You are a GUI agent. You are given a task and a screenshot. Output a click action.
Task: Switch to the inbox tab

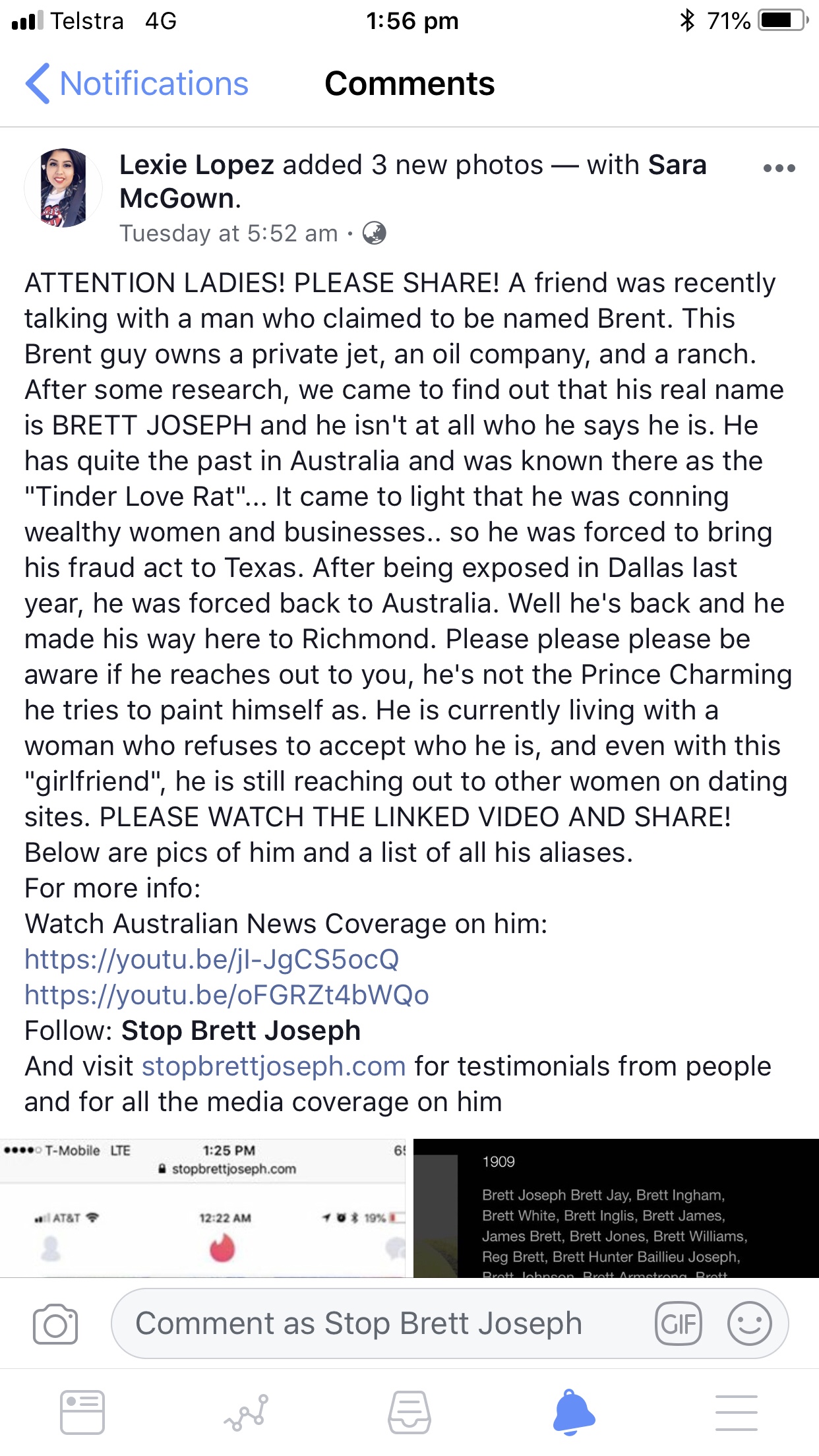click(x=409, y=1412)
